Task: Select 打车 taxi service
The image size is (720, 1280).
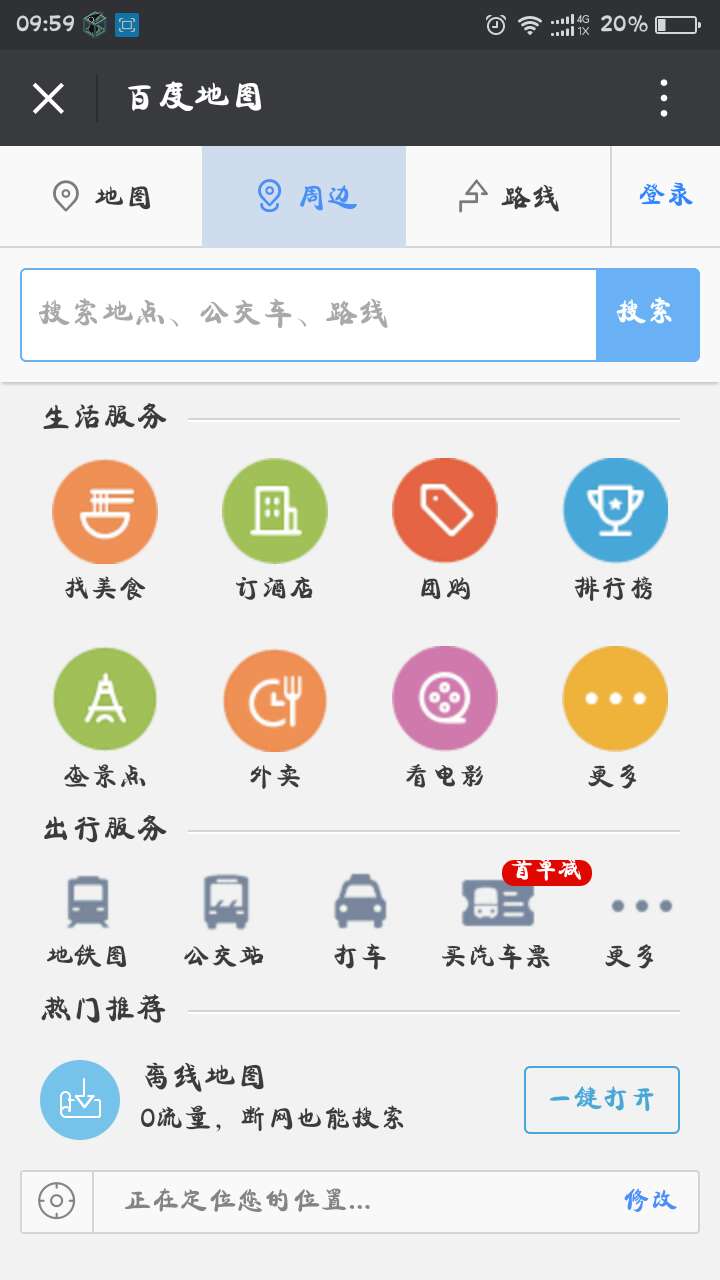Action: point(360,920)
